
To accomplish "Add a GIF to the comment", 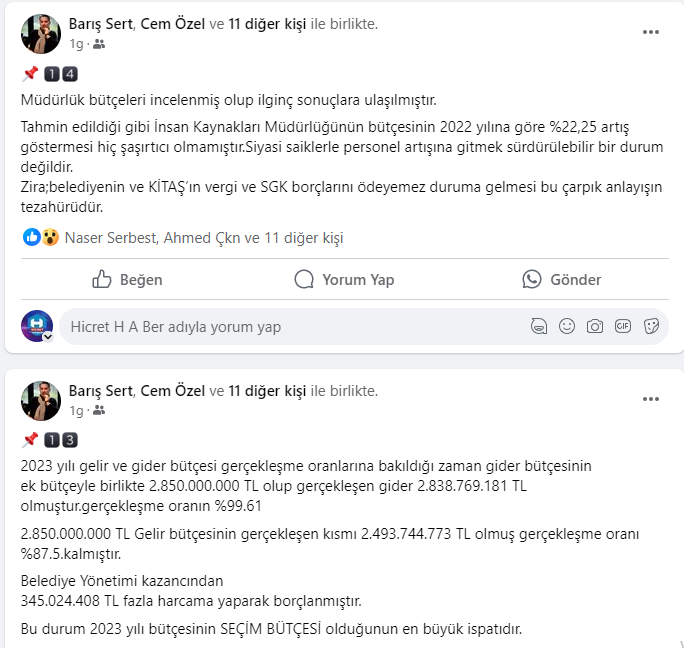I will click(623, 326).
